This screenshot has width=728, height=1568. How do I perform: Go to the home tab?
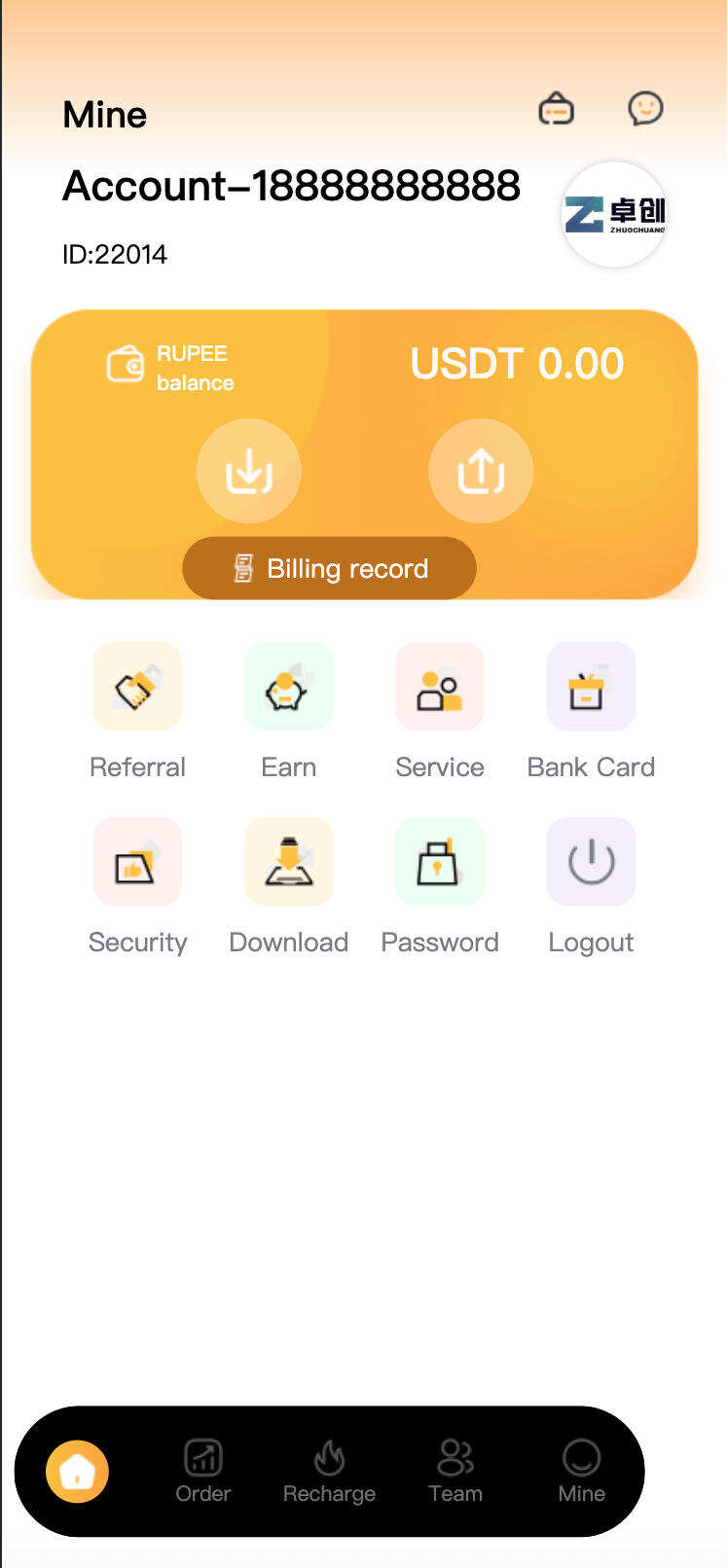tap(78, 1471)
